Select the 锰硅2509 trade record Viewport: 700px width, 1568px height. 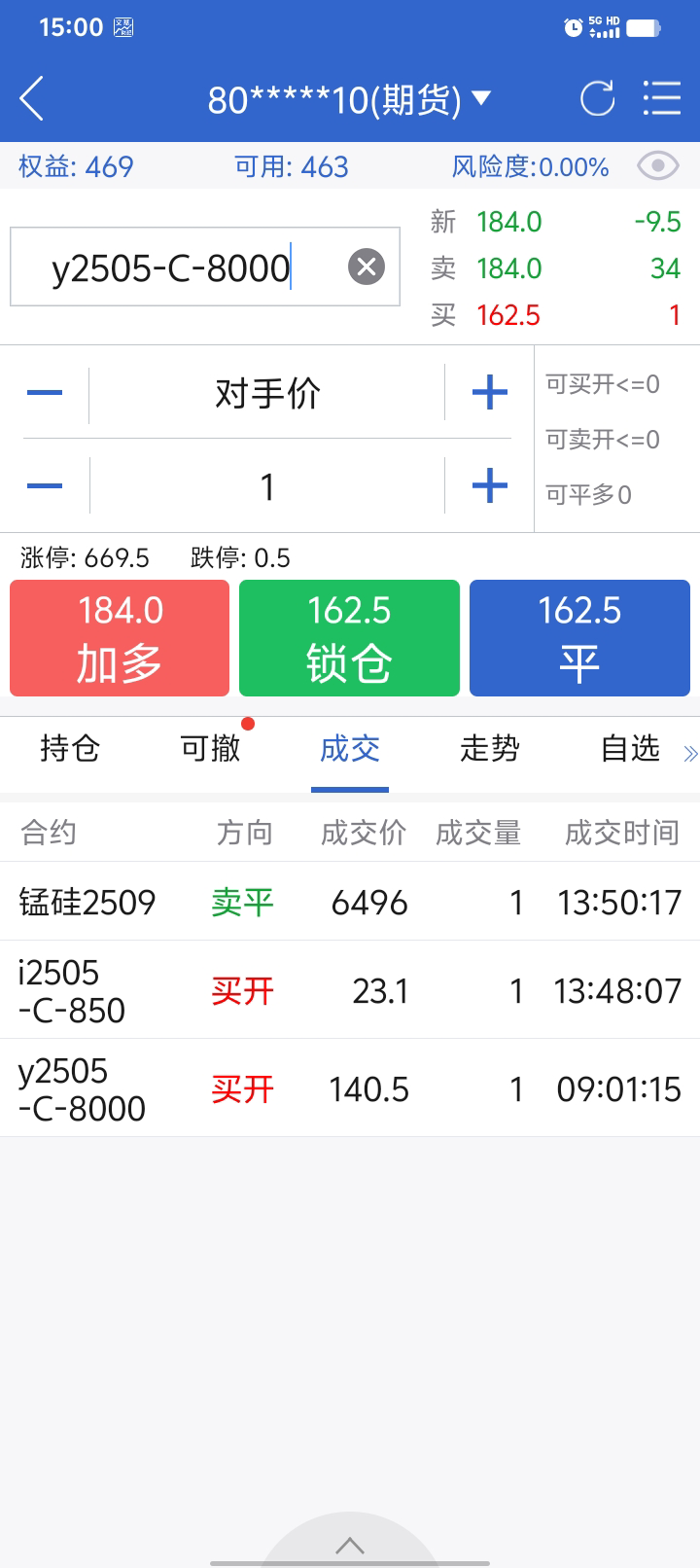350,902
